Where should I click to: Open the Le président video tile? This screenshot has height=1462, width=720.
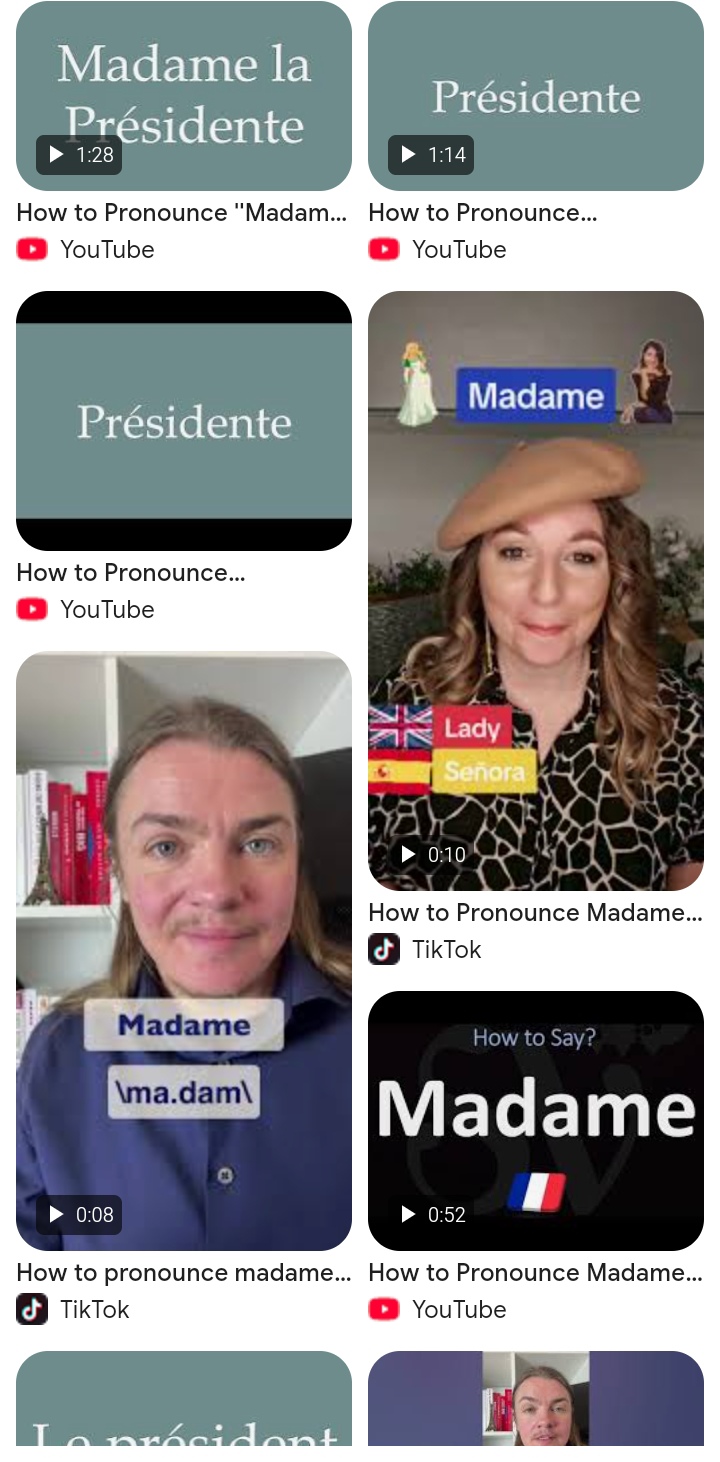pos(184,1398)
